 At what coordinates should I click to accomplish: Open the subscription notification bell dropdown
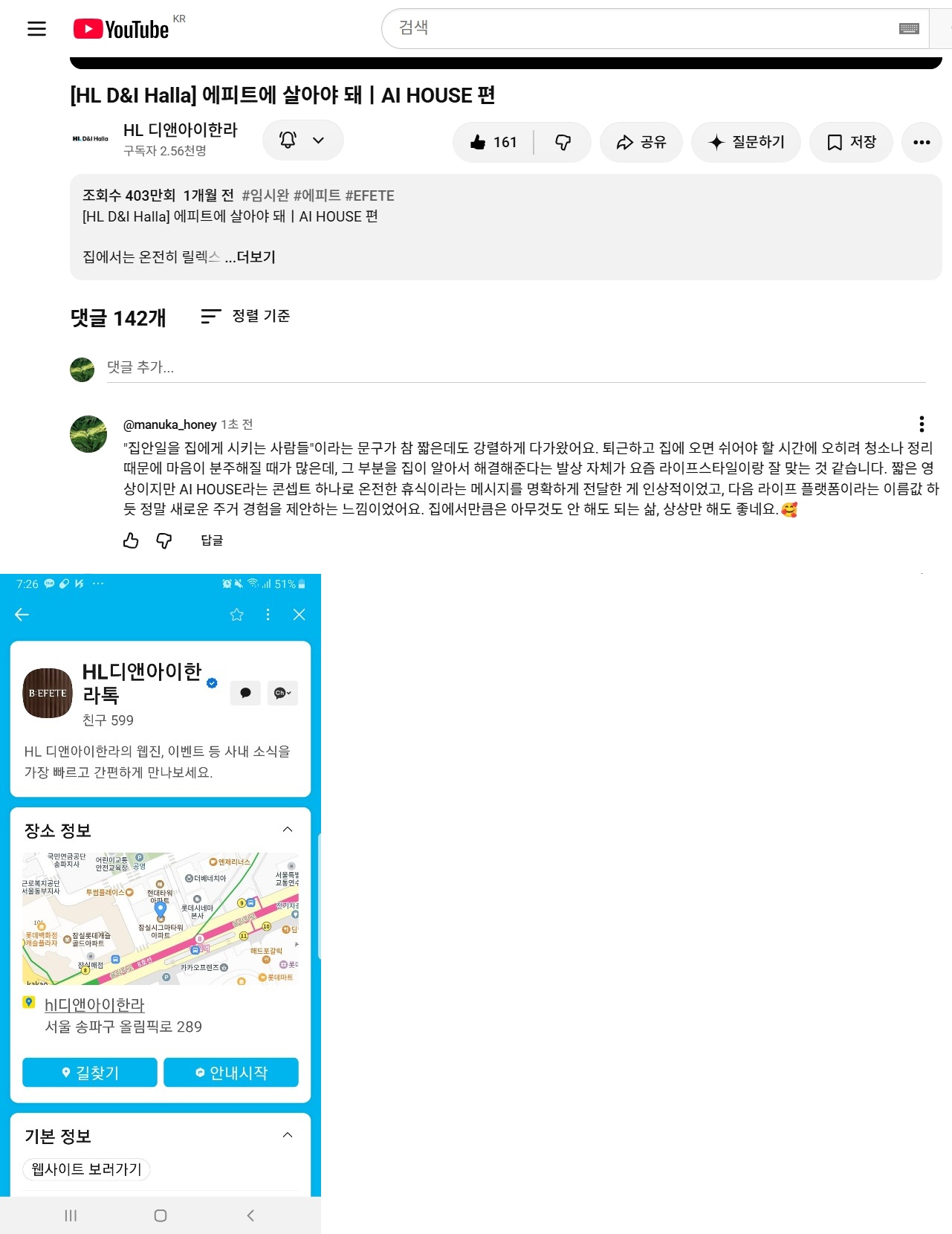302,140
